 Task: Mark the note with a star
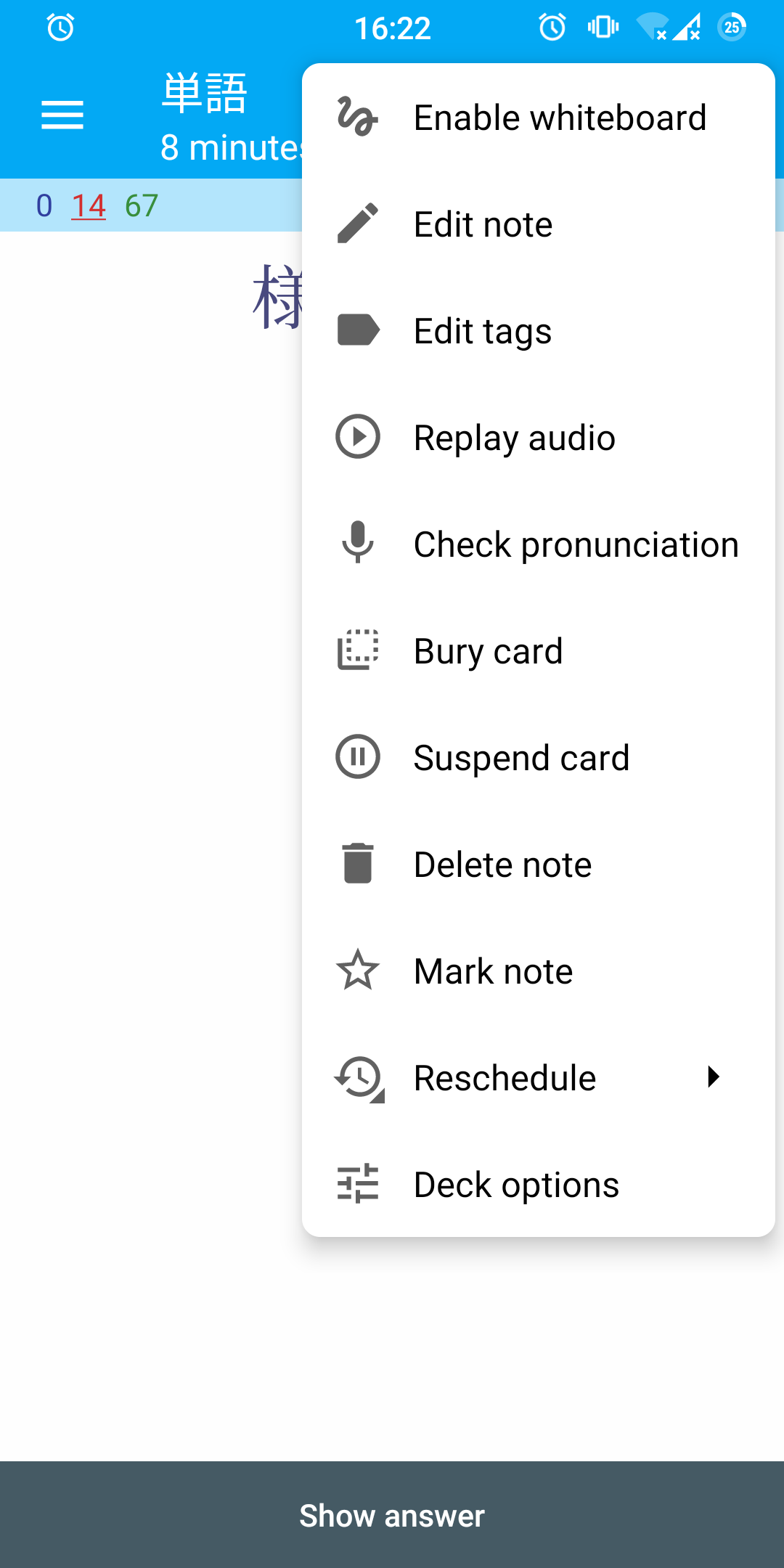click(537, 971)
